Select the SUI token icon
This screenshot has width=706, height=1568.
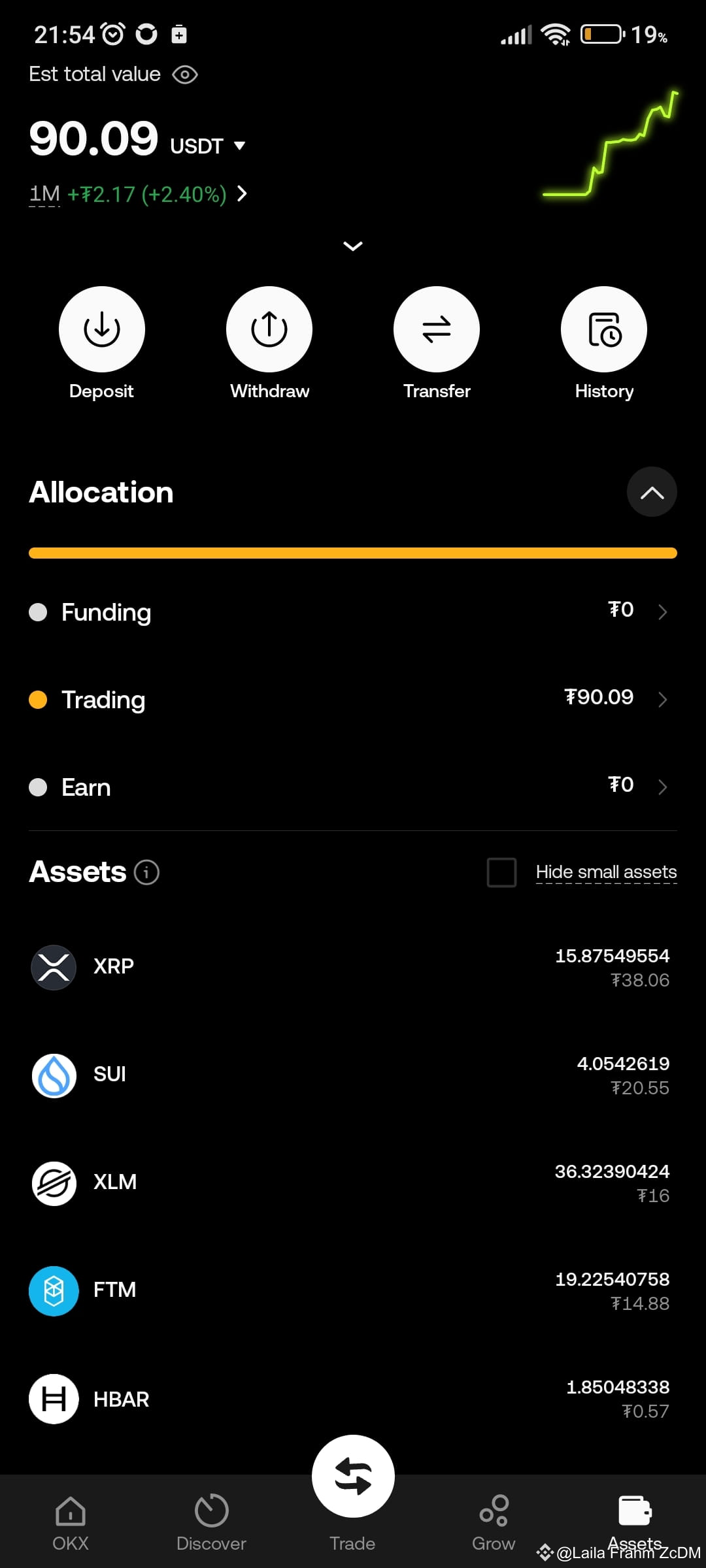[x=53, y=1075]
